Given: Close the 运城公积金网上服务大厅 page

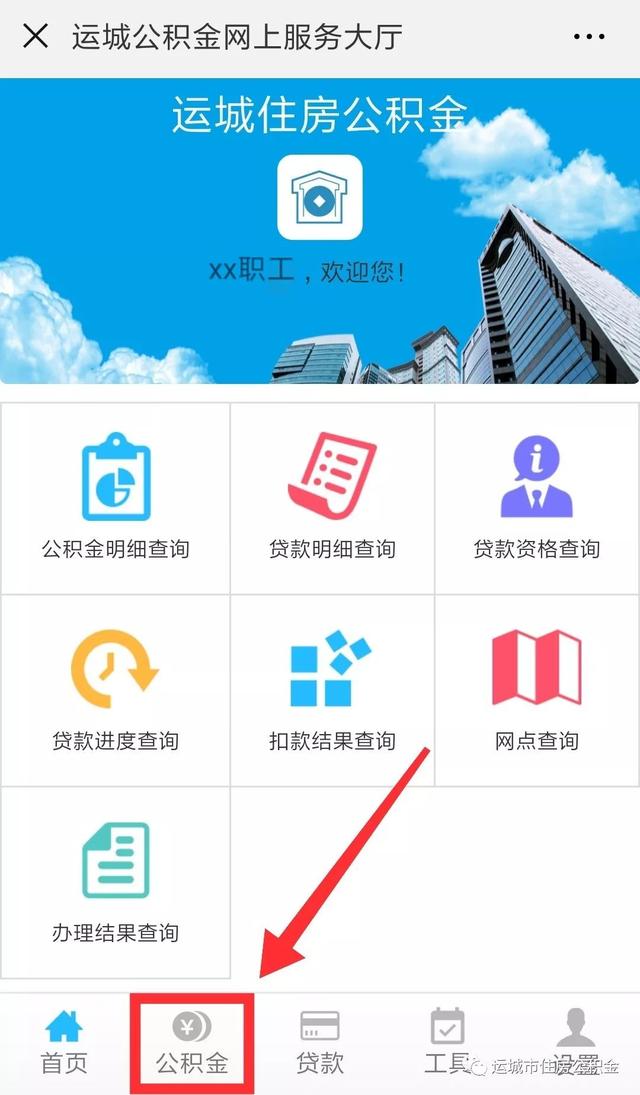Looking at the screenshot, I should 35,38.
